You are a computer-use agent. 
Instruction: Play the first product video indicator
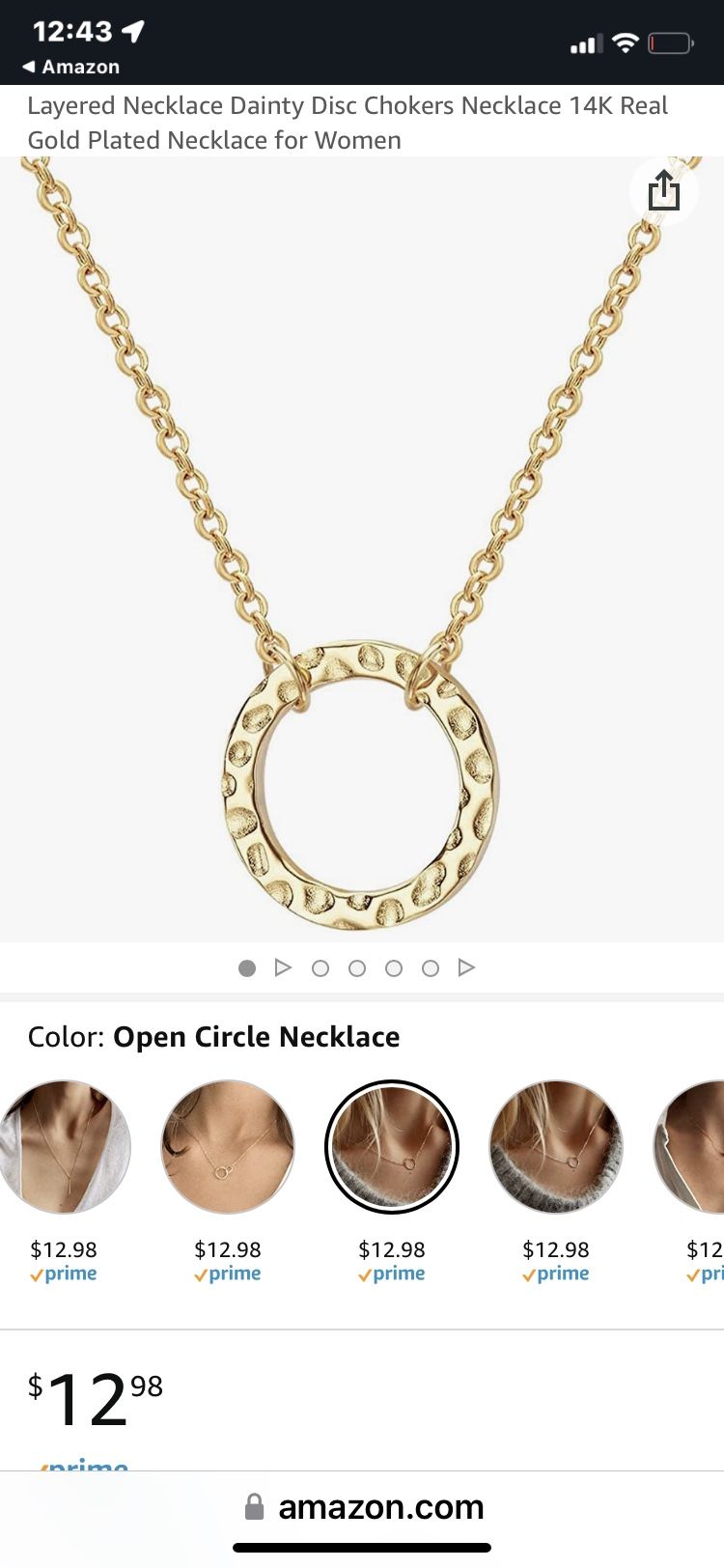pos(283,967)
